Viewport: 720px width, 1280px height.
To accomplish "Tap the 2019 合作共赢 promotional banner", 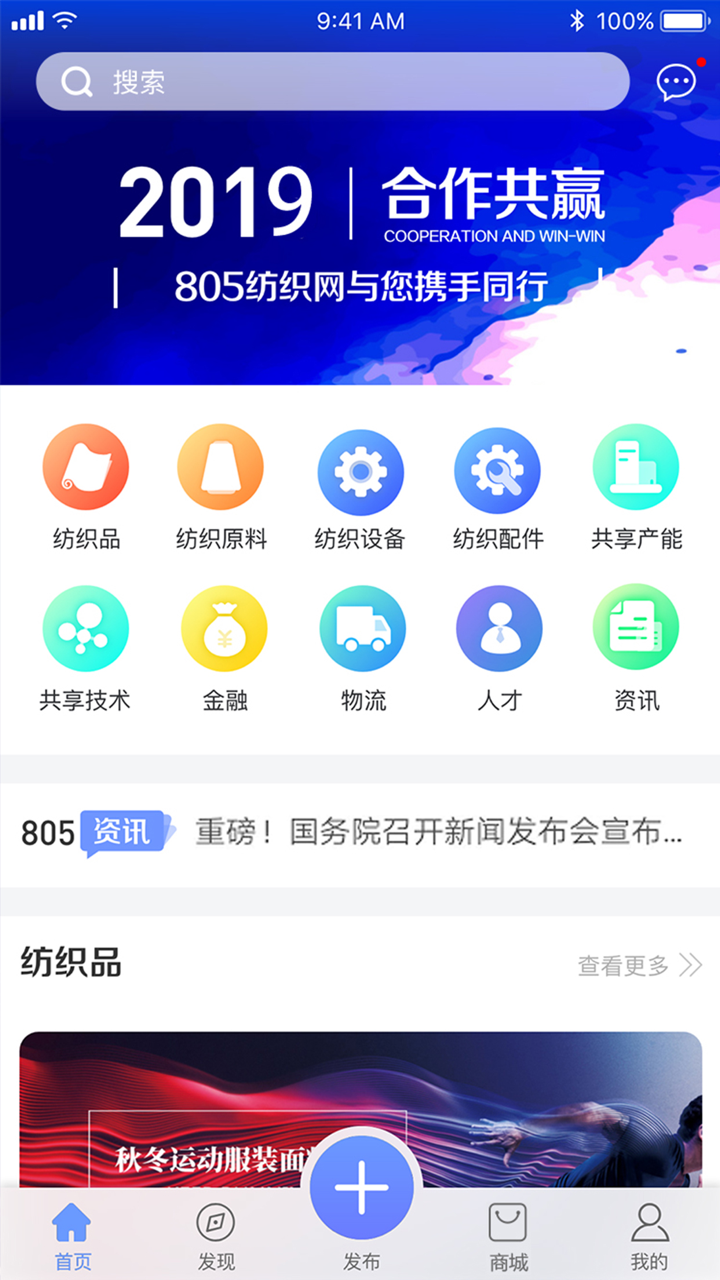I will (360, 255).
